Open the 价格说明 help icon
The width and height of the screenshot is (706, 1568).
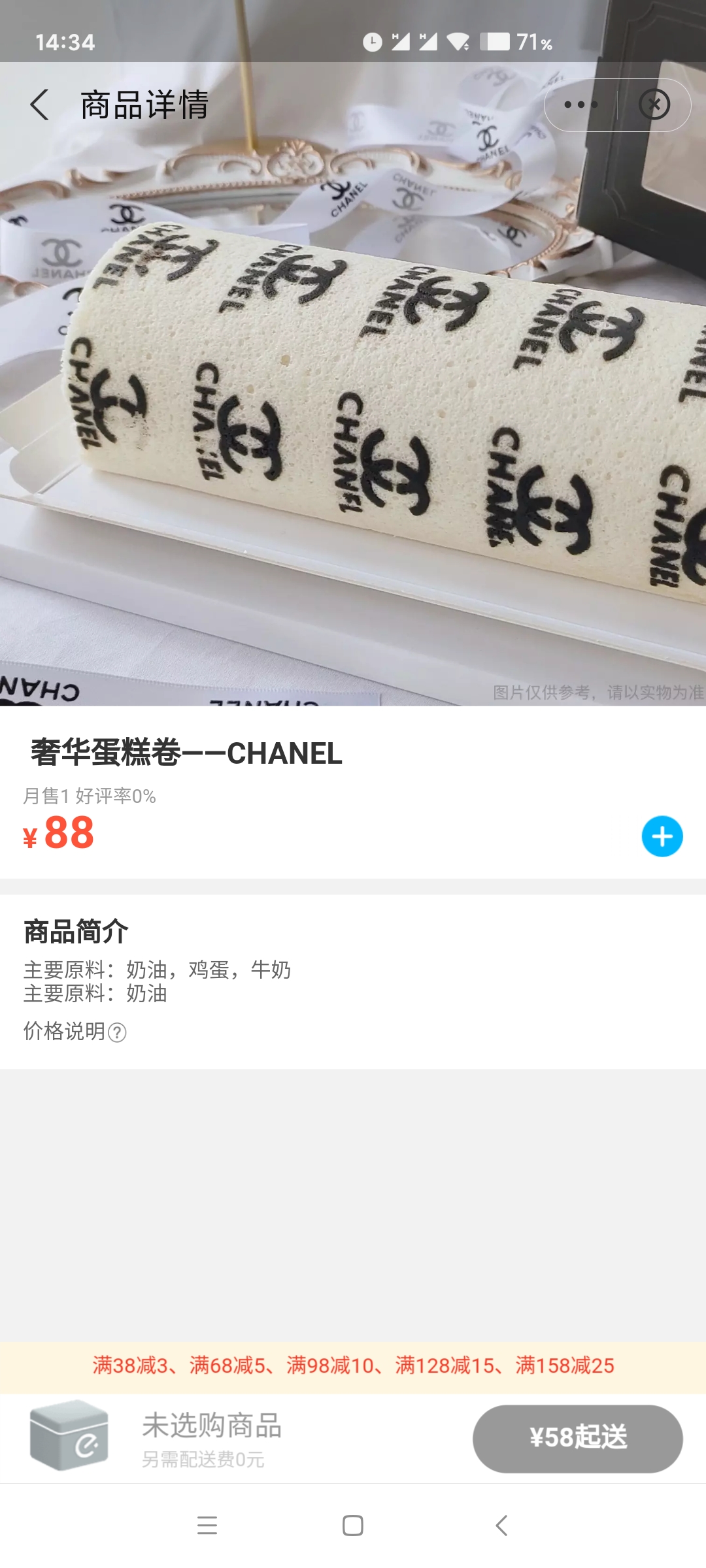pyautogui.click(x=117, y=1032)
